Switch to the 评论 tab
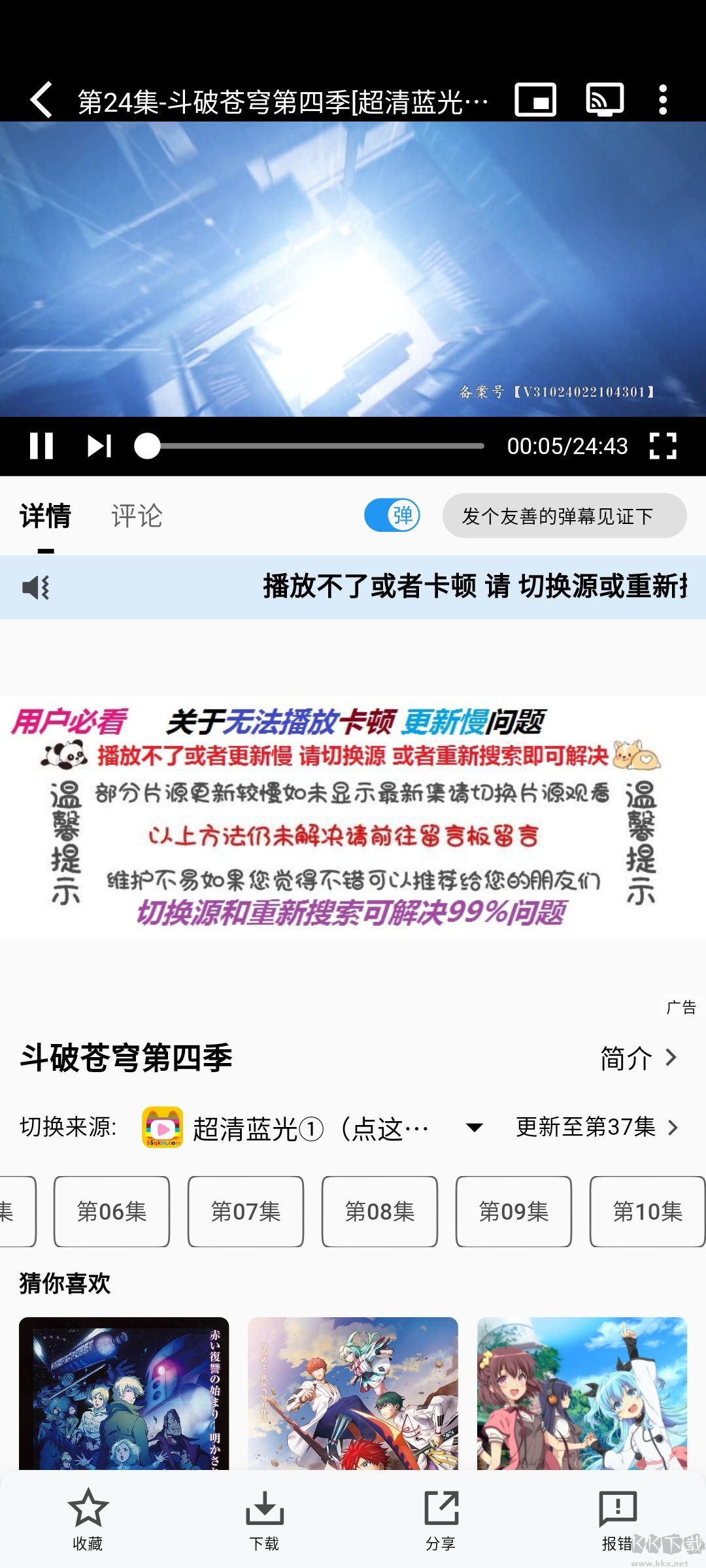This screenshot has width=706, height=1568. 137,516
